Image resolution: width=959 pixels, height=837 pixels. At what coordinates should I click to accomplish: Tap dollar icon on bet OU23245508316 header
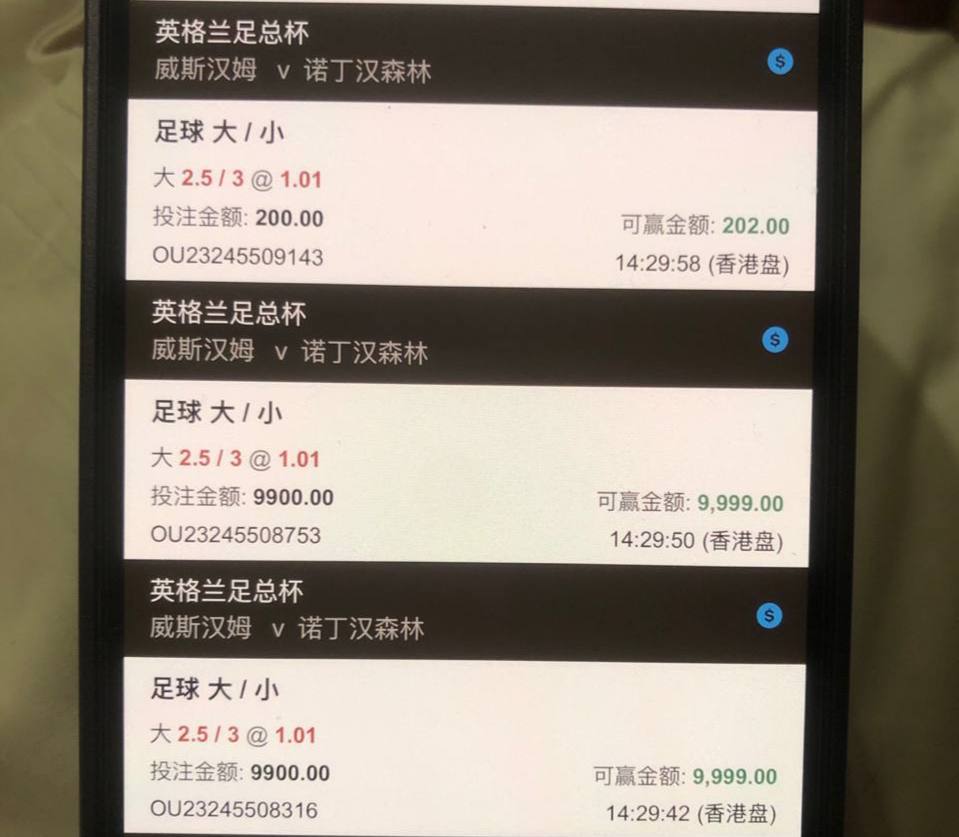pyautogui.click(x=768, y=615)
